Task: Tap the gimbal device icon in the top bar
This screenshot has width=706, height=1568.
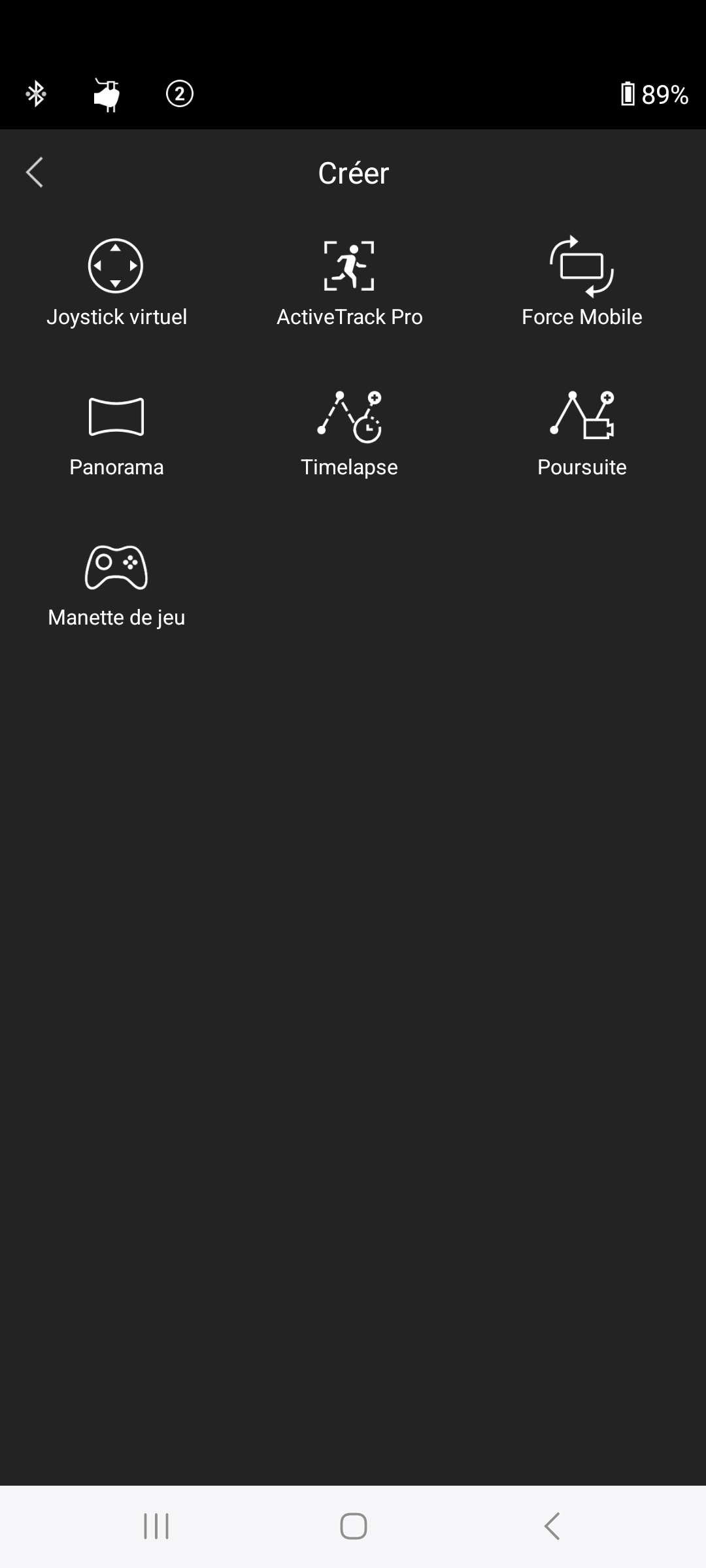Action: click(x=107, y=95)
